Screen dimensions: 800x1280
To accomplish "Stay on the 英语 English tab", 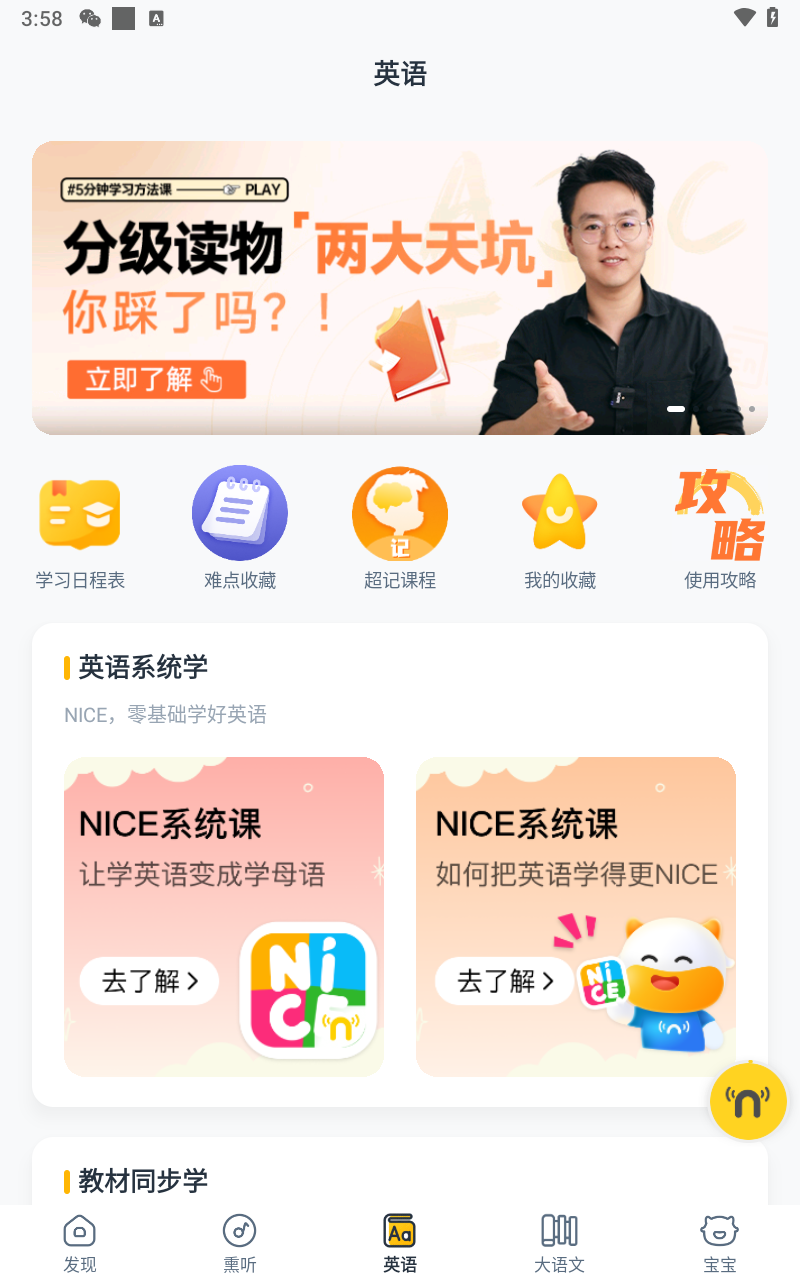I will (x=399, y=1240).
